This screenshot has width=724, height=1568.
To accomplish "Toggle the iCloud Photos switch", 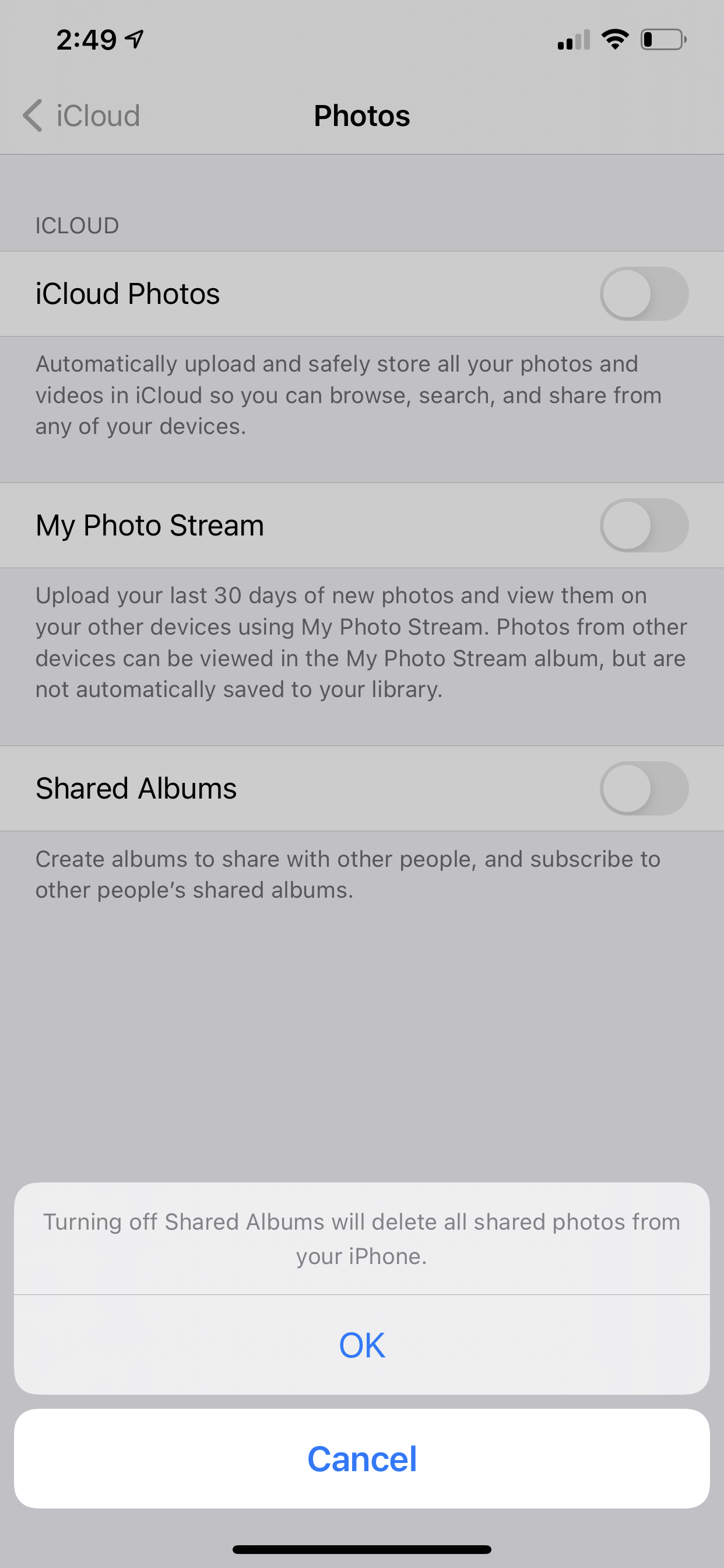I will (644, 294).
